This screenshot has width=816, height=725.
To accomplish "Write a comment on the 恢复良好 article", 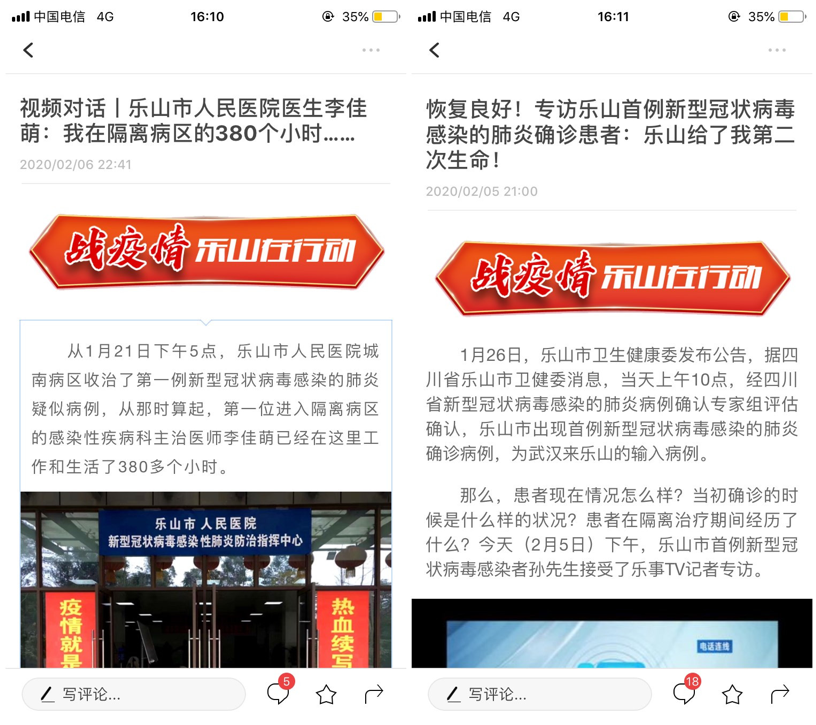I will (539, 694).
